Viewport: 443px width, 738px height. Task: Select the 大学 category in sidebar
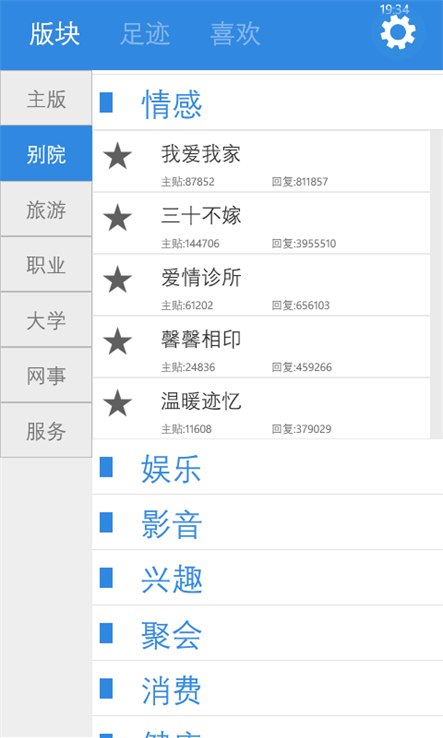pyautogui.click(x=46, y=320)
